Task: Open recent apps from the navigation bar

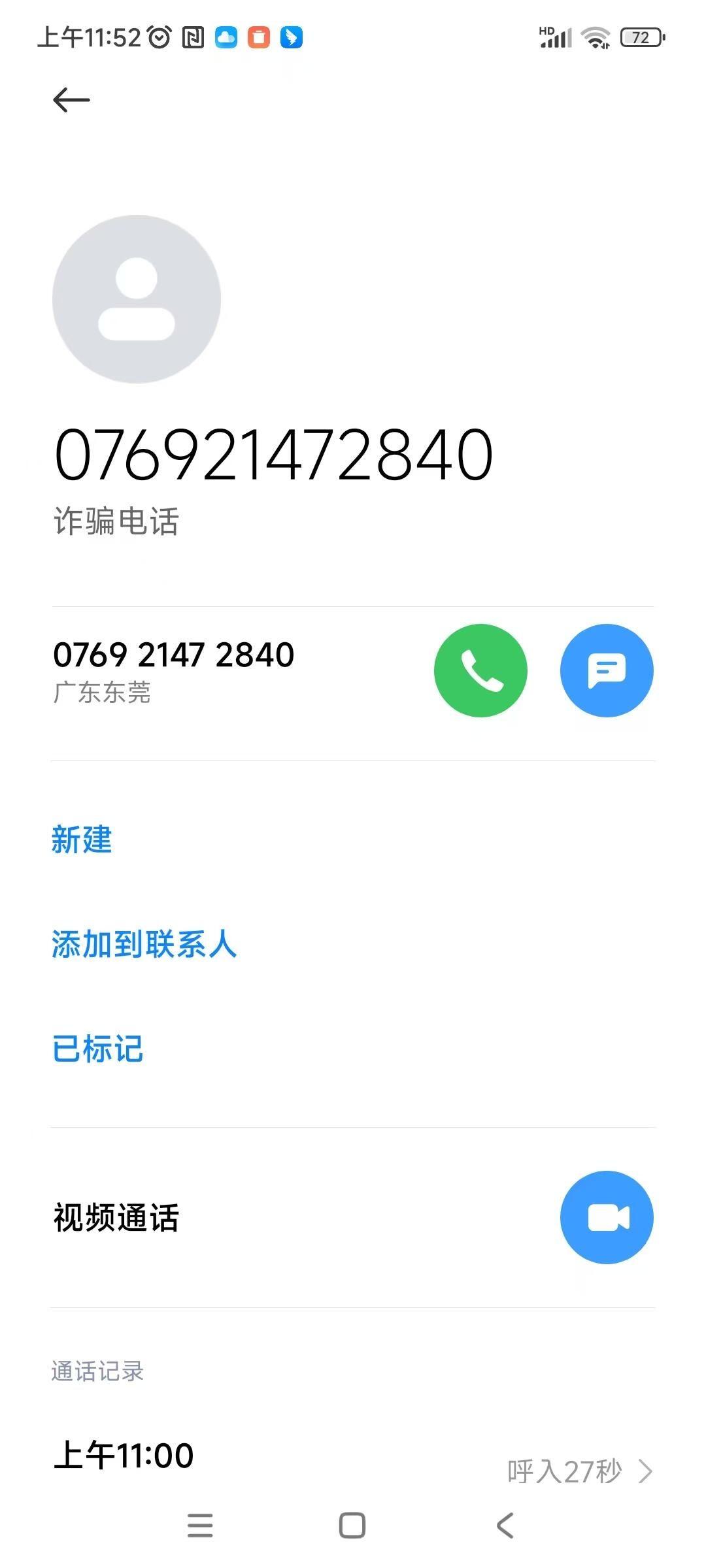Action: point(200,1526)
